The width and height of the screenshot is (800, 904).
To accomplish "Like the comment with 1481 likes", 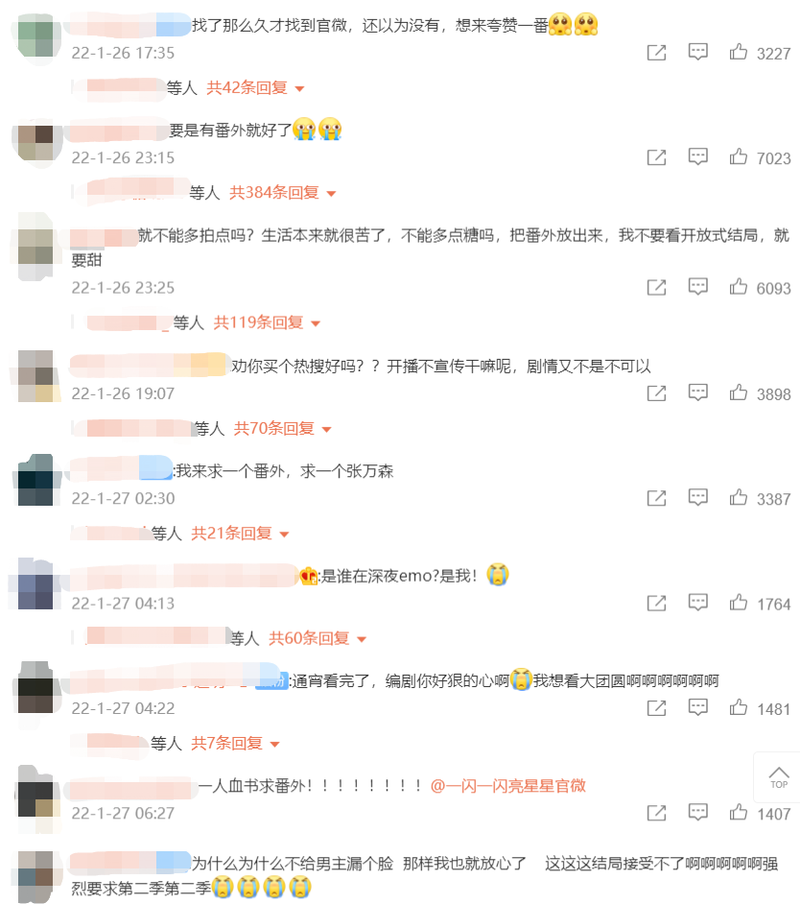I will (739, 708).
